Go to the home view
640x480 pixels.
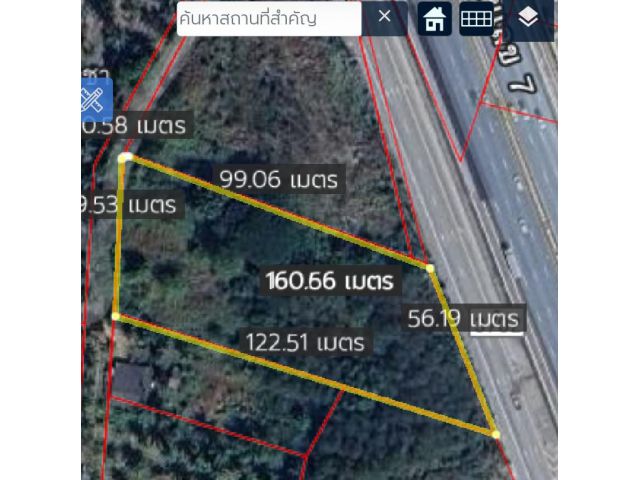point(434,19)
